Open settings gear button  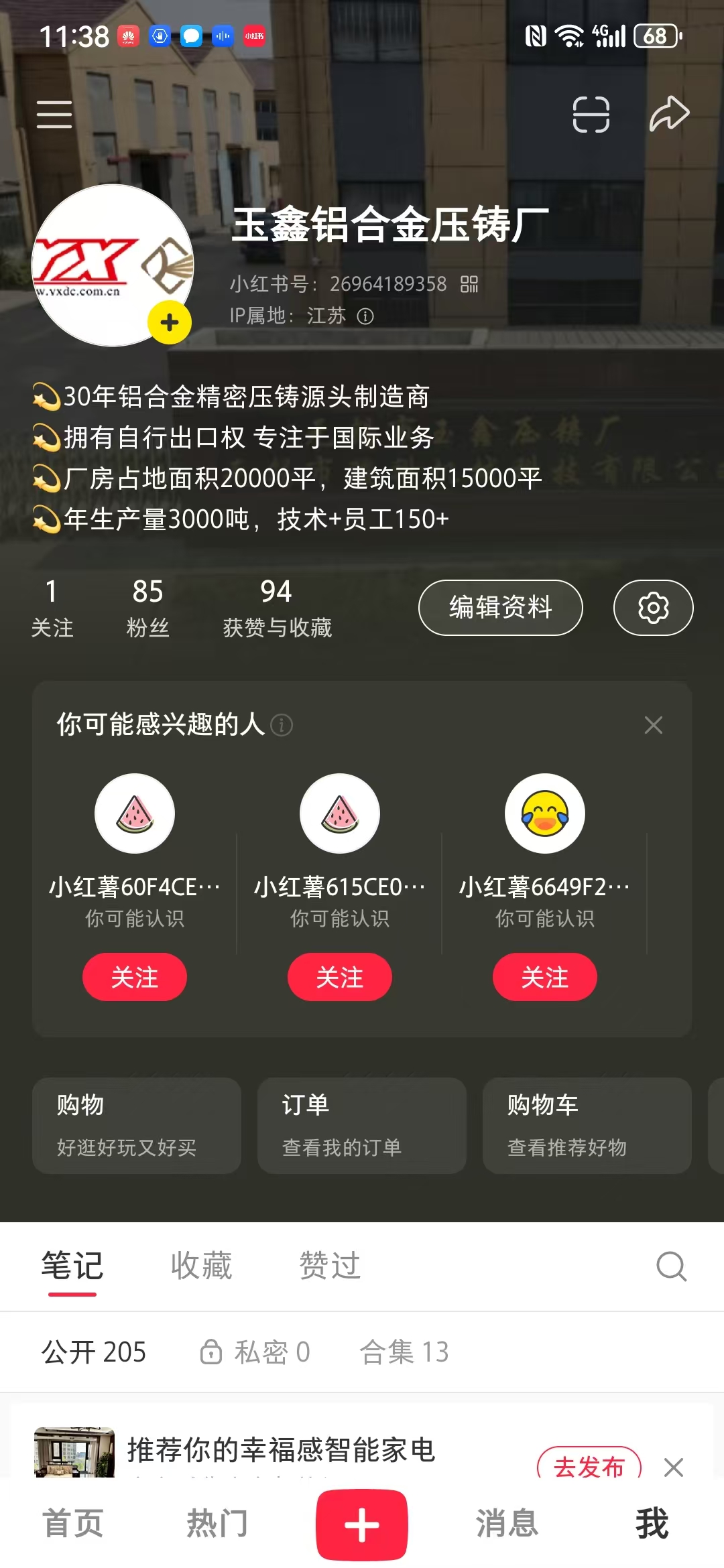(x=653, y=607)
